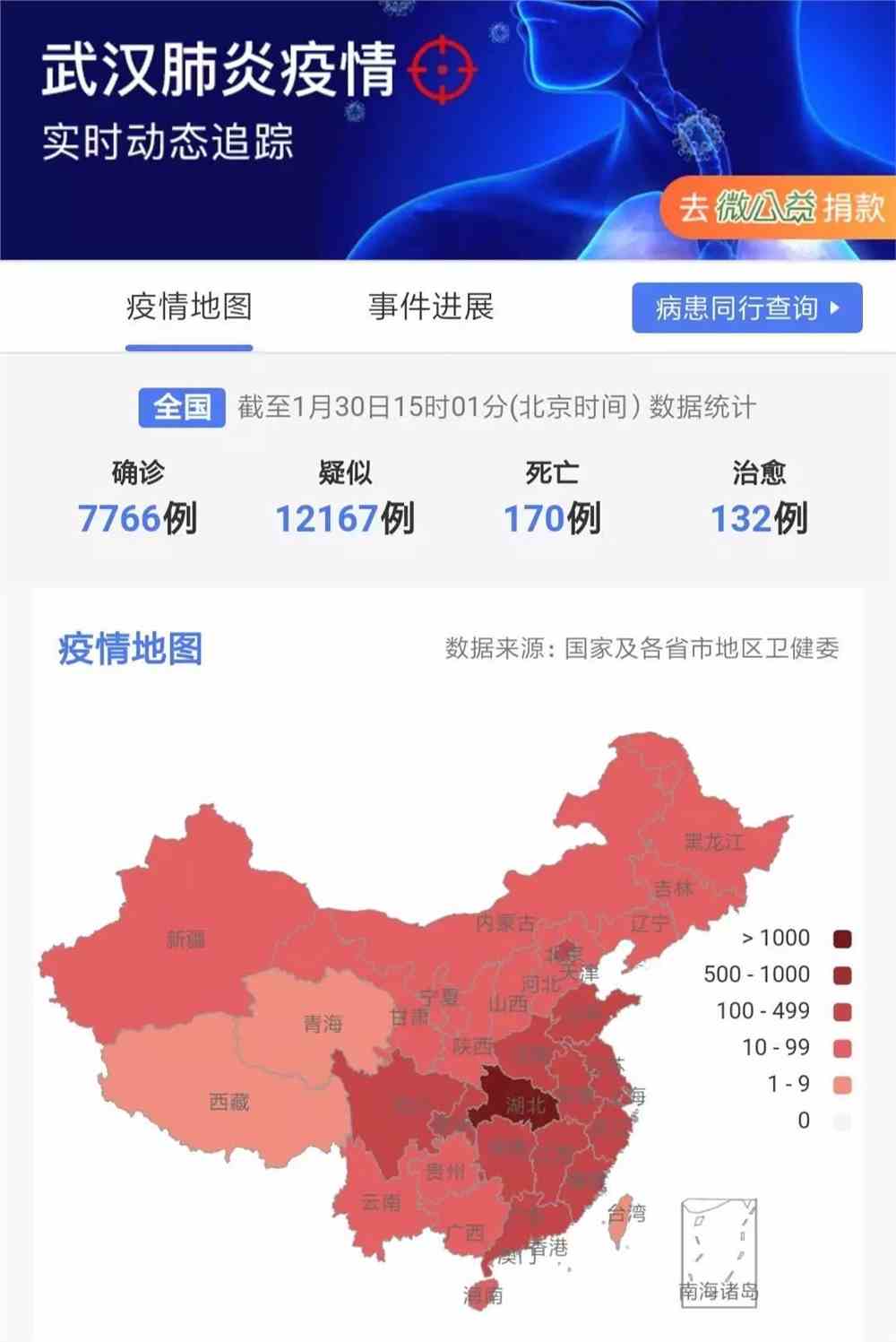
Task: Tap the 去微公益捐款 donation button
Action: 780,208
